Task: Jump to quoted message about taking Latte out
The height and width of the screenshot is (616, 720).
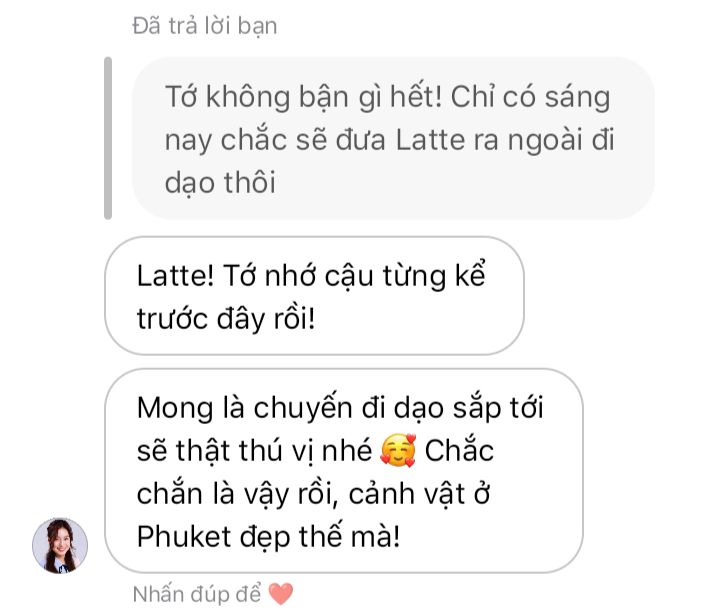Action: [x=392, y=139]
